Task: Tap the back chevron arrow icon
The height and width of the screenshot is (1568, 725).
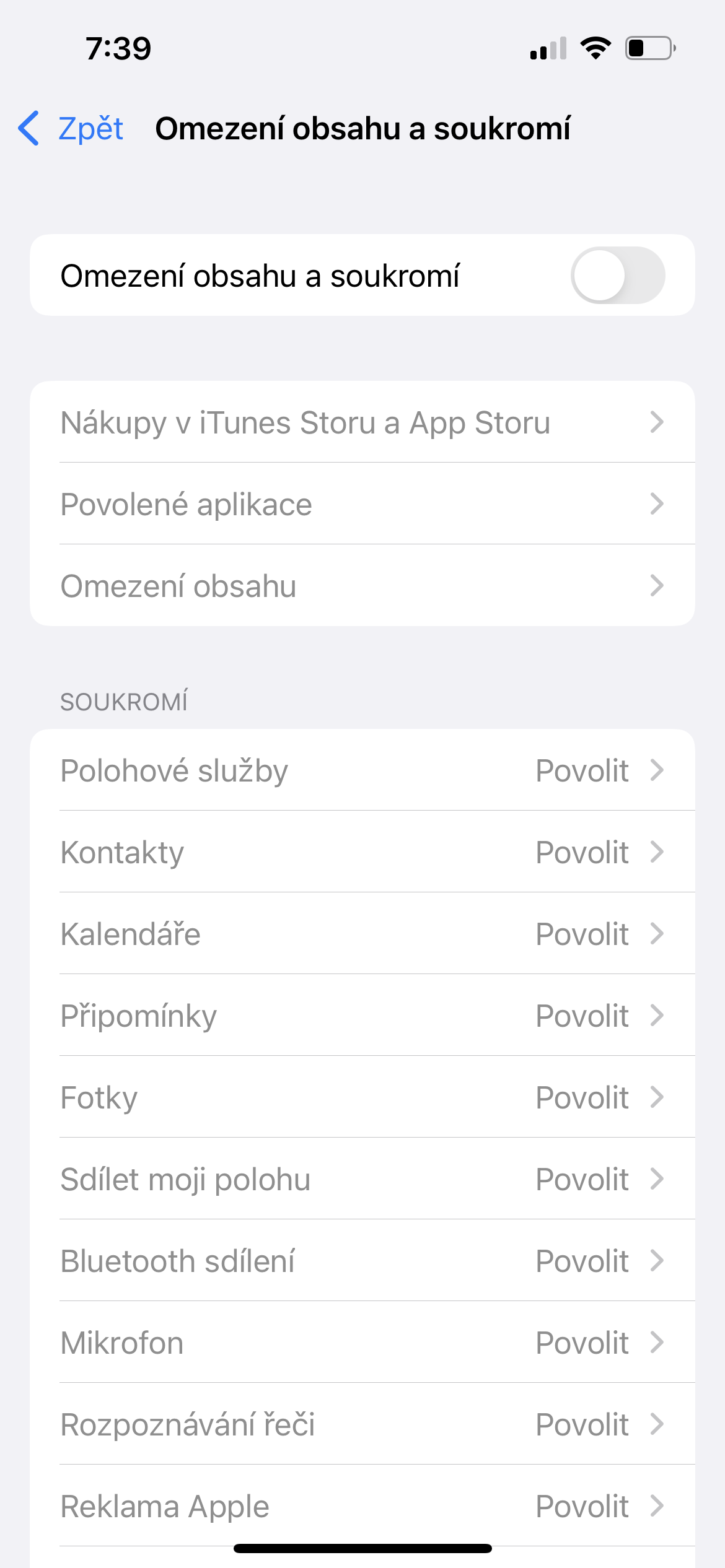Action: pos(29,129)
